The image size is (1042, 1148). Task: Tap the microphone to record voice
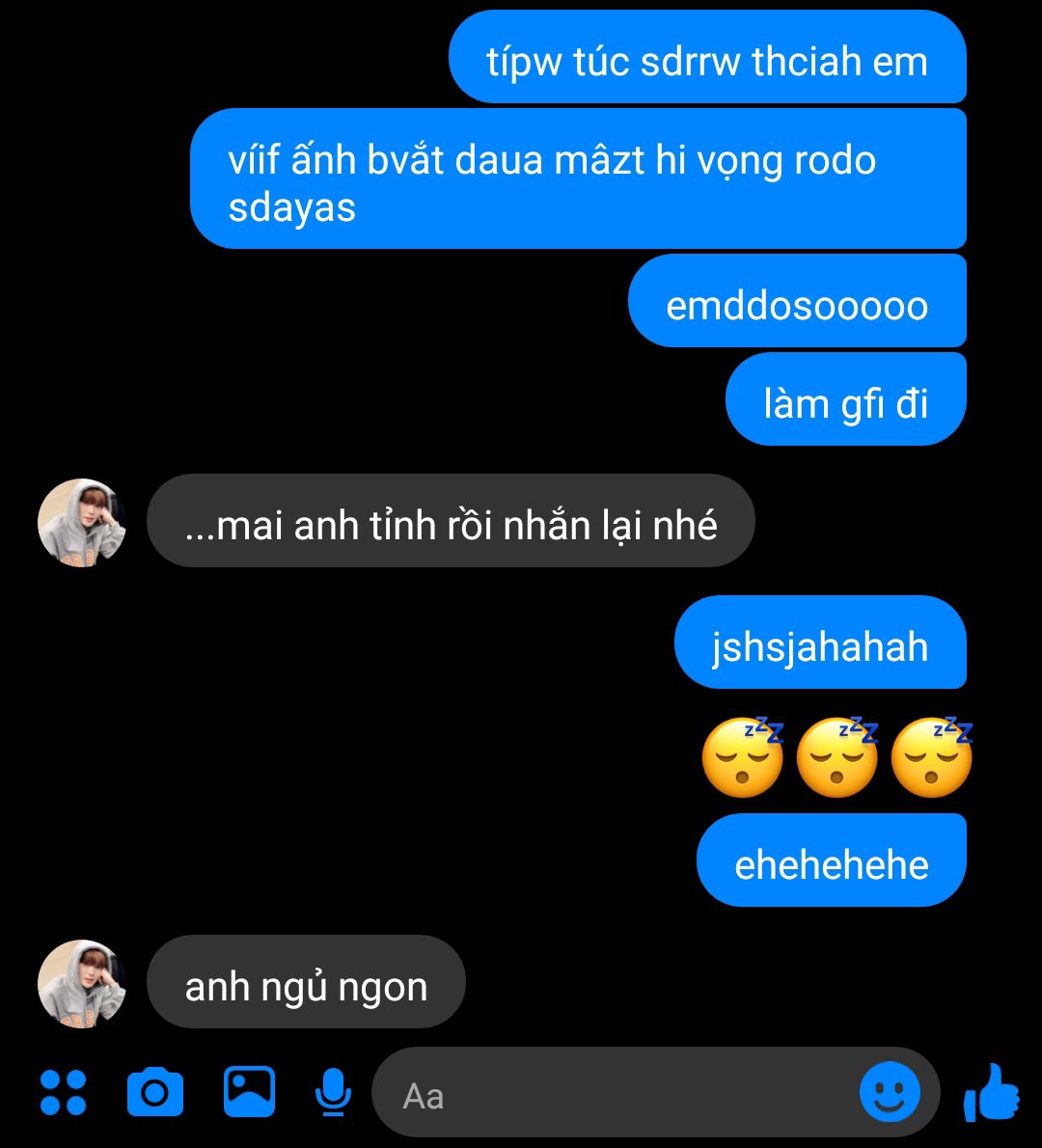pos(333,1092)
